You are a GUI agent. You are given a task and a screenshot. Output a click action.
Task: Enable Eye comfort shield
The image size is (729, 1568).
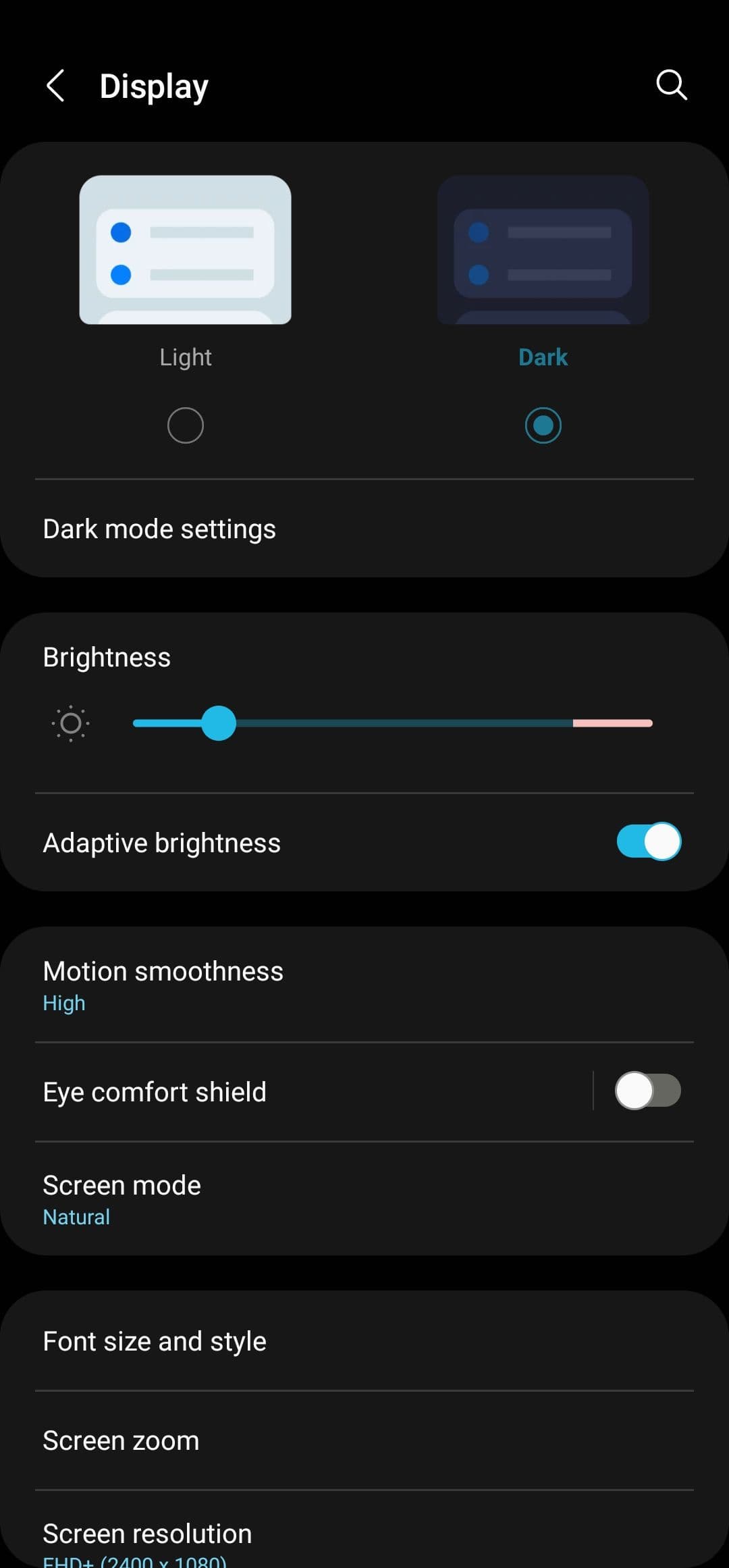(647, 1090)
